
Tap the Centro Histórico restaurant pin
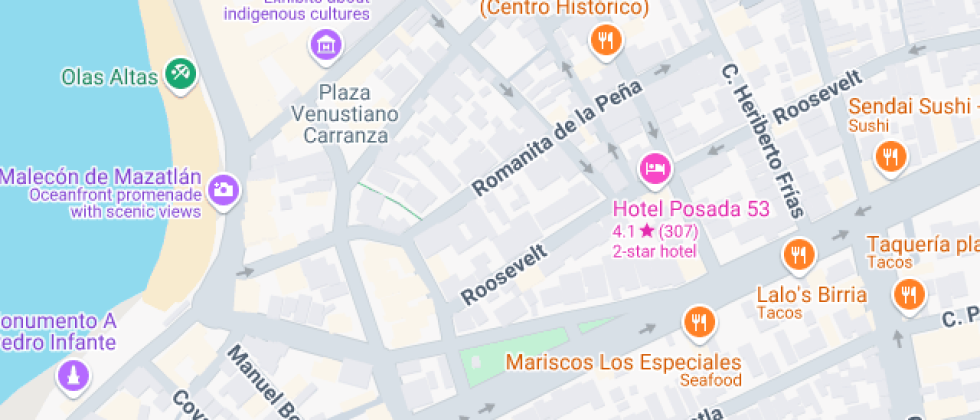coord(604,40)
